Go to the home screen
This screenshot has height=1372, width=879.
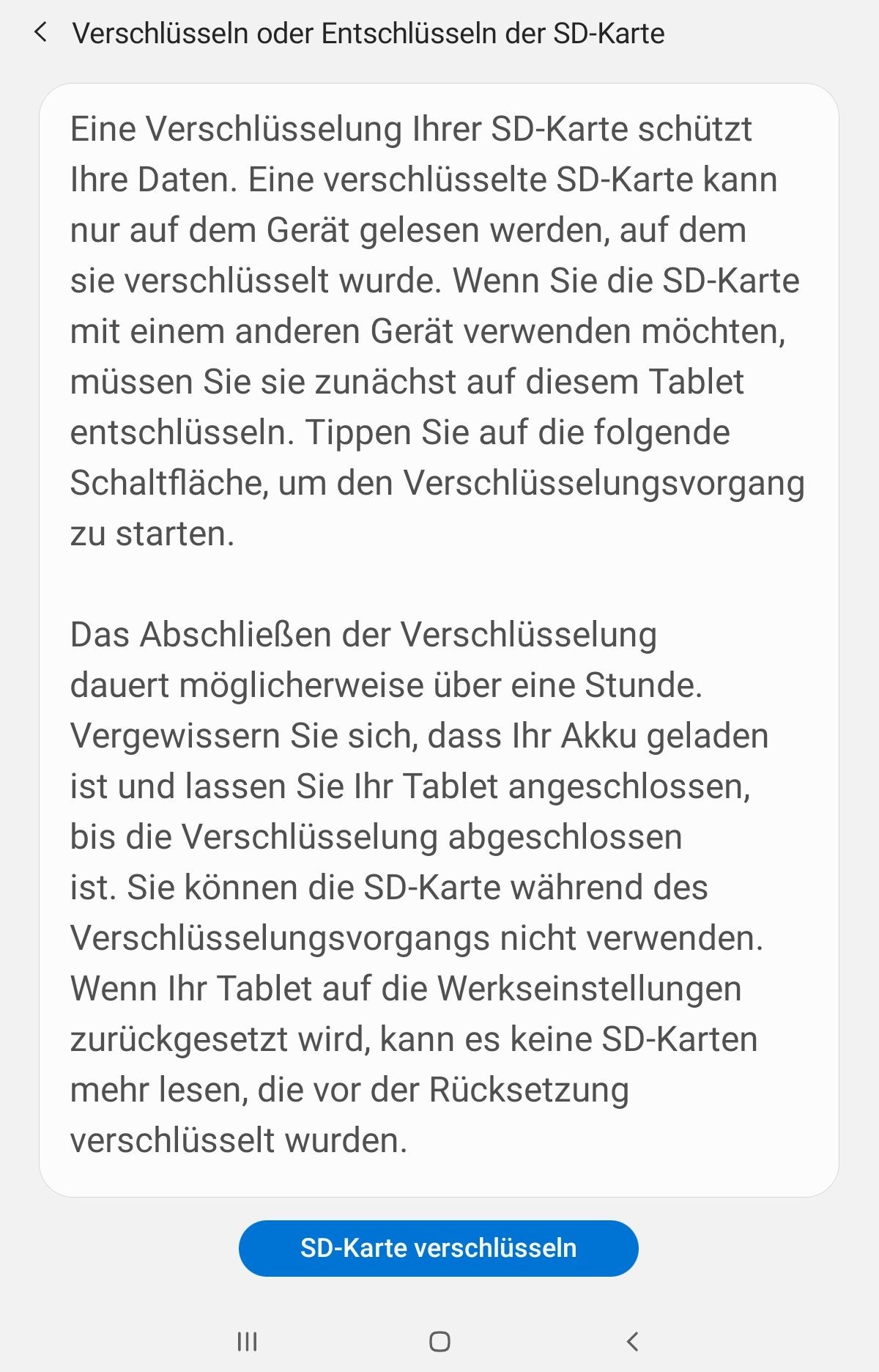pyautogui.click(x=439, y=1341)
